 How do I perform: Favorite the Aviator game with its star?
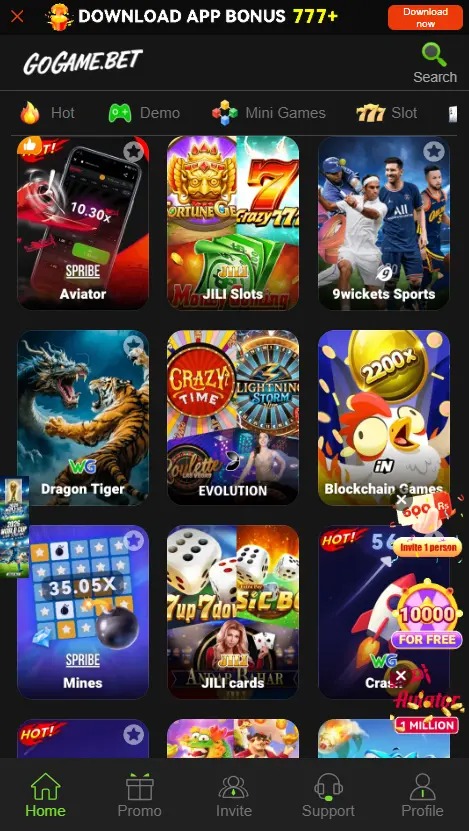[134, 152]
